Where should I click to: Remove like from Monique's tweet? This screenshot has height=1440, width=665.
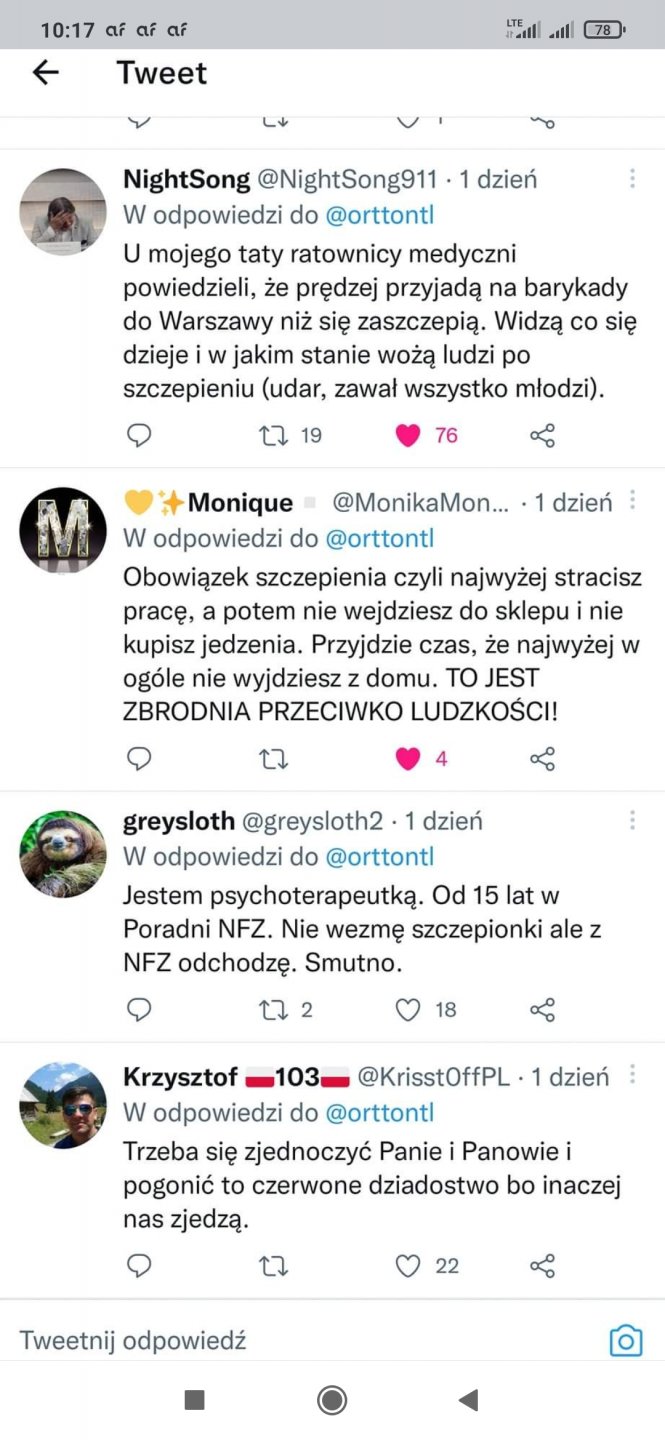408,759
